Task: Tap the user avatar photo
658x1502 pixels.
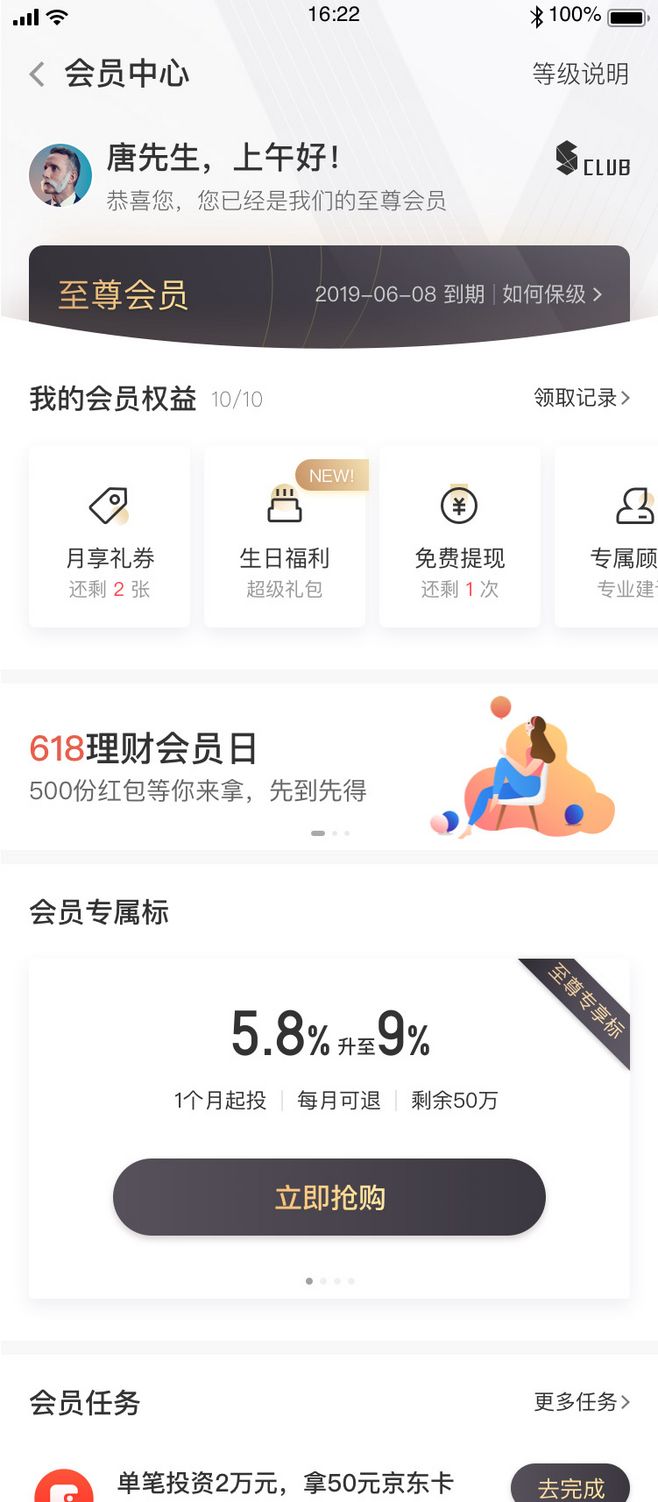Action: pos(60,174)
